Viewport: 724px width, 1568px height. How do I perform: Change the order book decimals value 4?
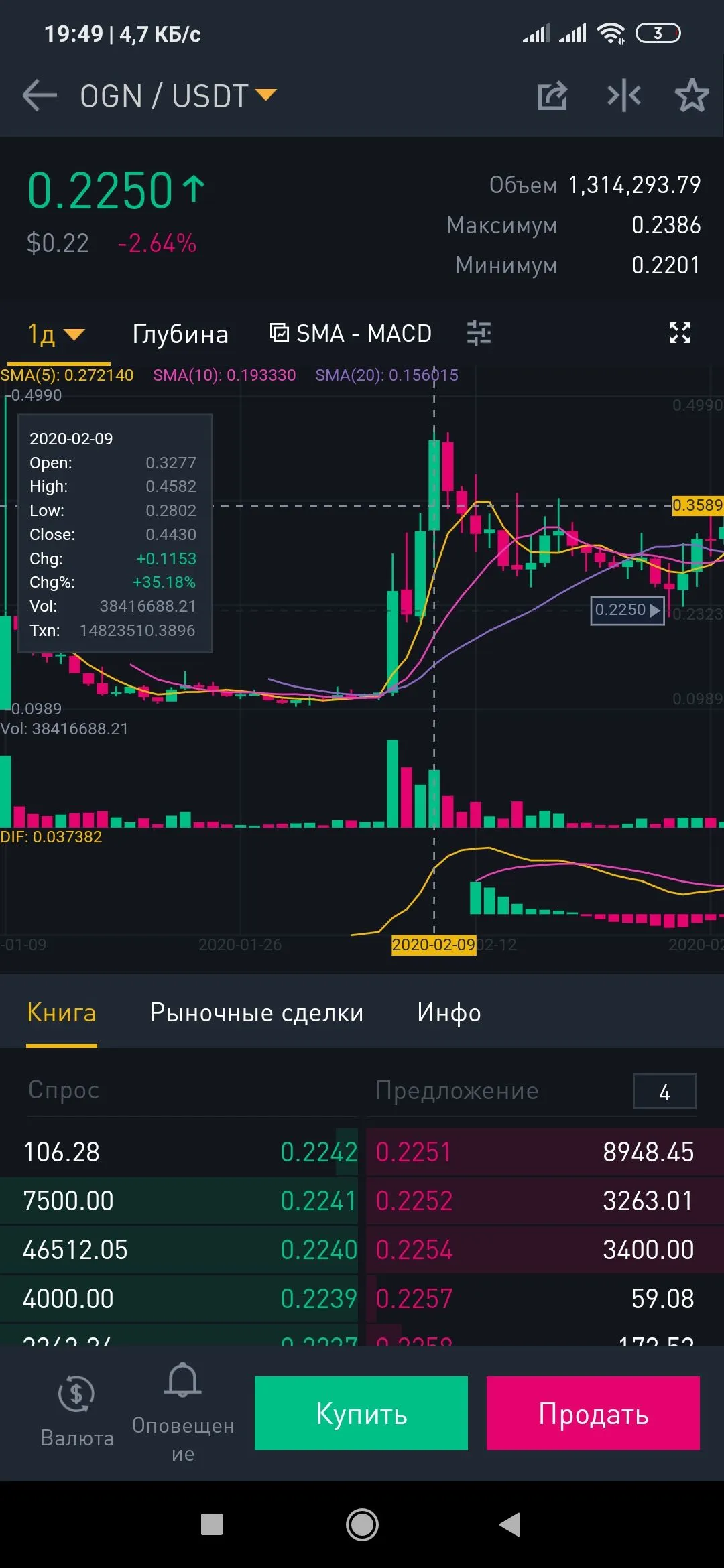coord(664,1092)
